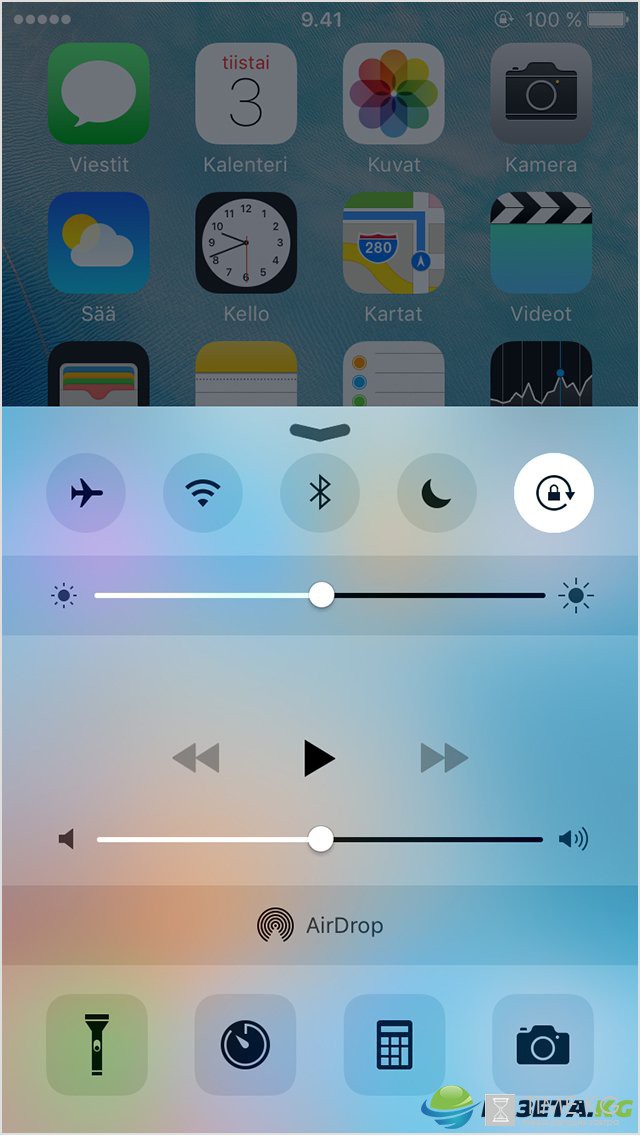Turn on the flashlight

click(x=97, y=1044)
